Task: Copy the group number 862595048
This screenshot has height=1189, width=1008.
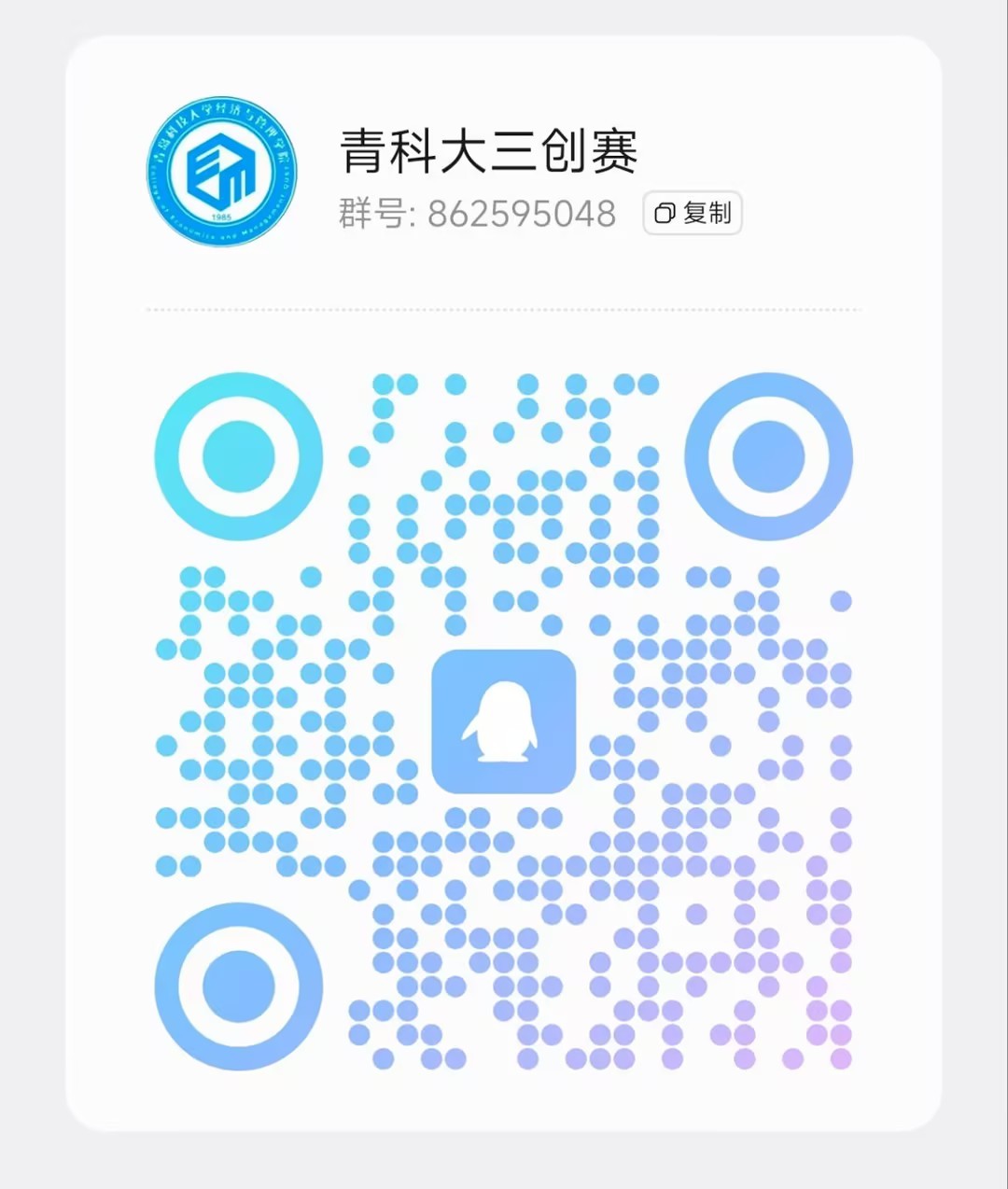Action: tap(692, 214)
